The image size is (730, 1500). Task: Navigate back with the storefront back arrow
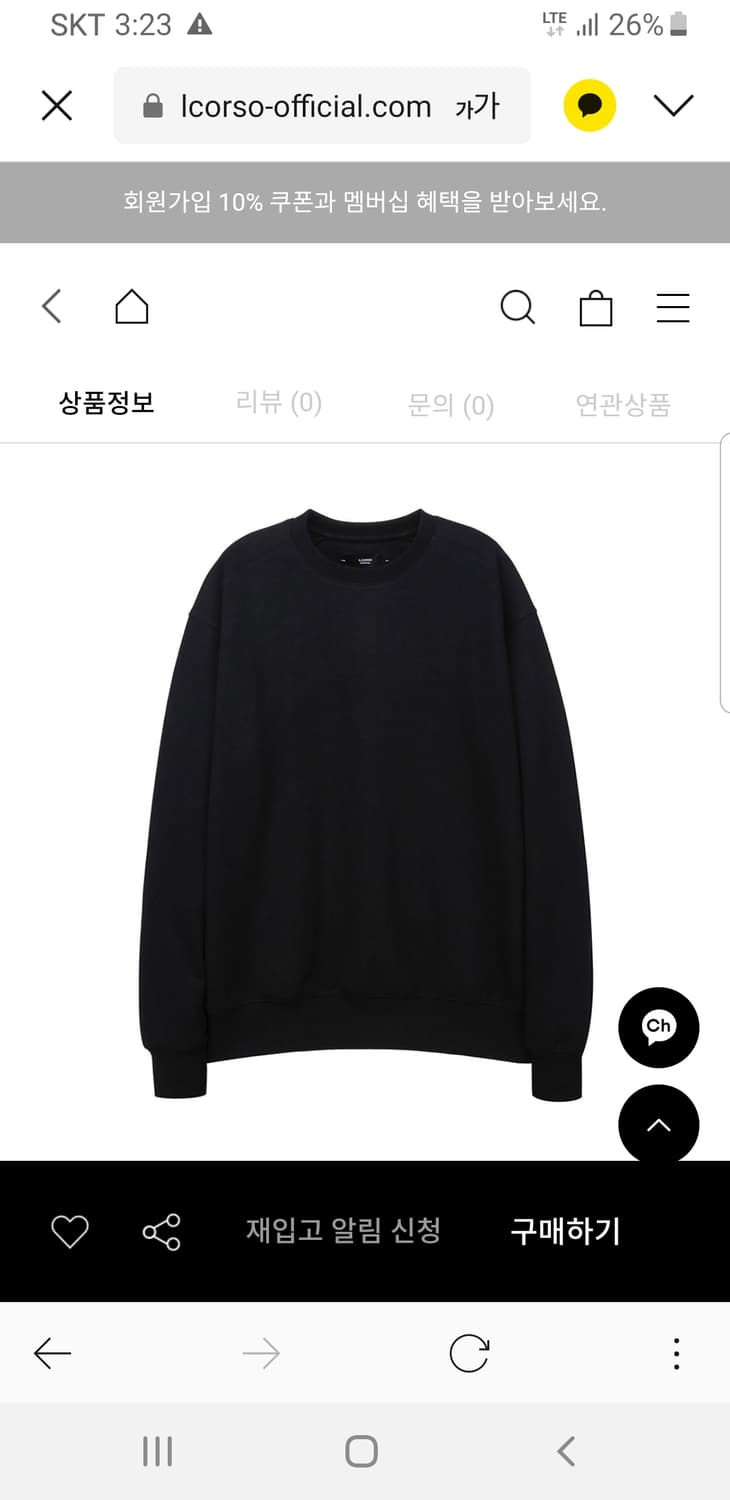pos(51,307)
